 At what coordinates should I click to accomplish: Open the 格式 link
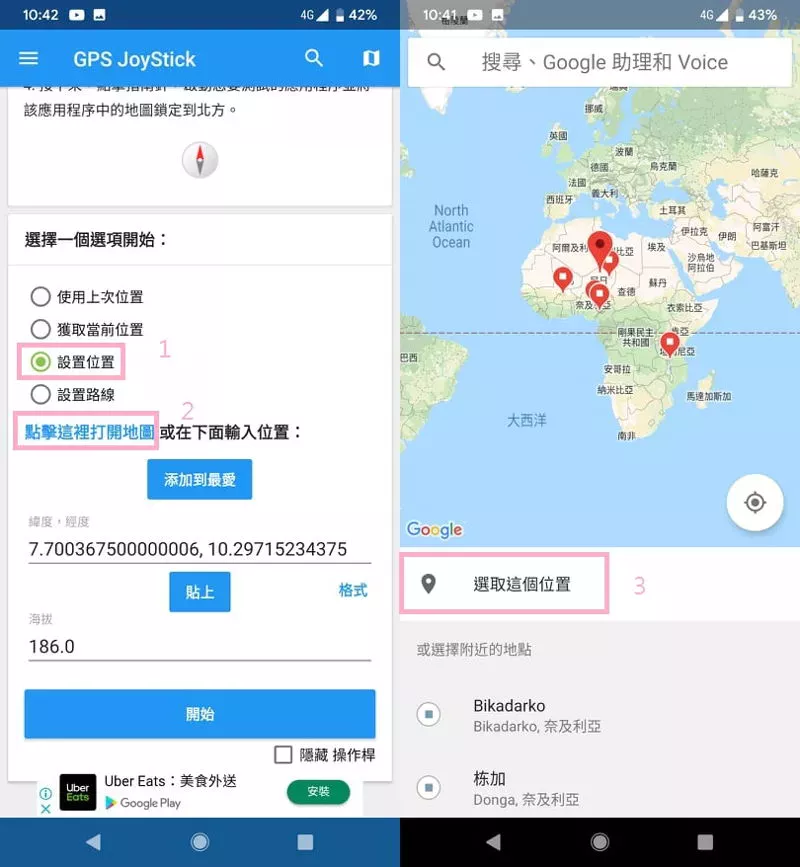[352, 591]
